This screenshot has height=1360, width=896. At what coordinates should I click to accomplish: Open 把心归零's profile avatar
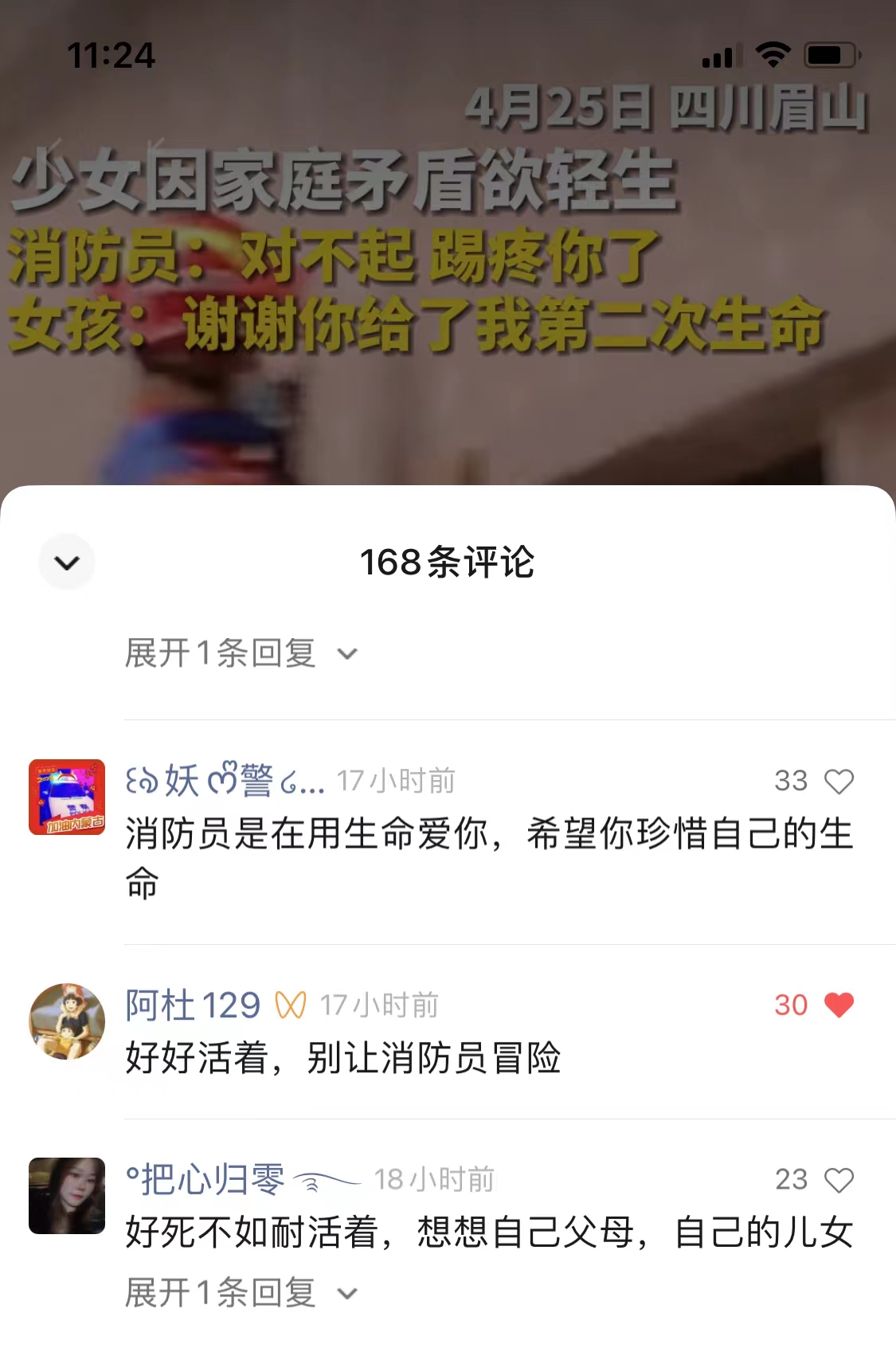click(67, 1195)
